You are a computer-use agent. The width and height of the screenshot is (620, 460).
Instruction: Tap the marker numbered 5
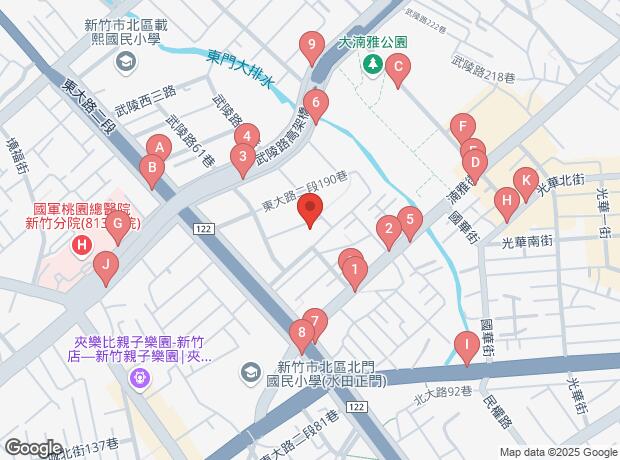tap(407, 220)
